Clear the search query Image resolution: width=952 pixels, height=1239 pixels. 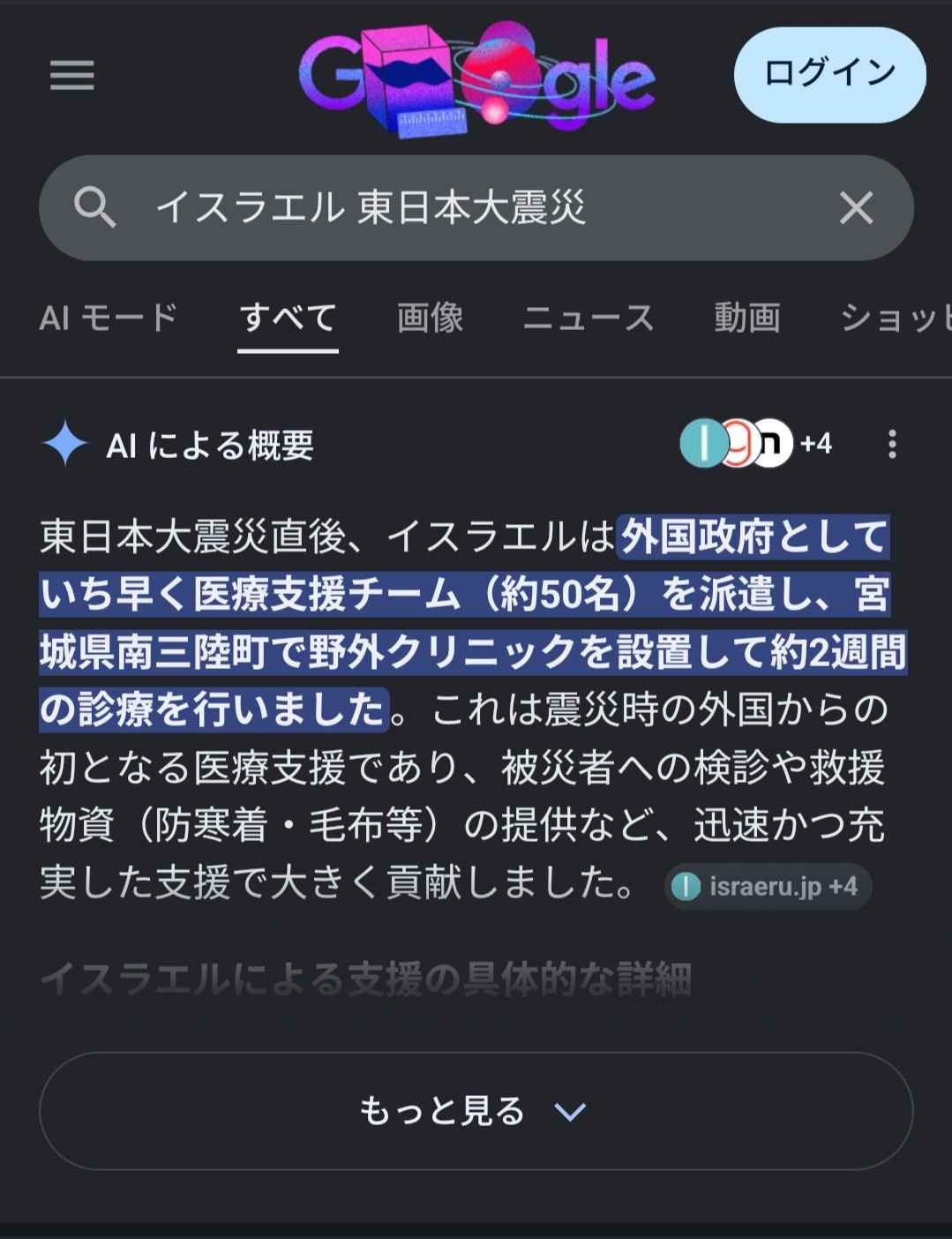[855, 208]
